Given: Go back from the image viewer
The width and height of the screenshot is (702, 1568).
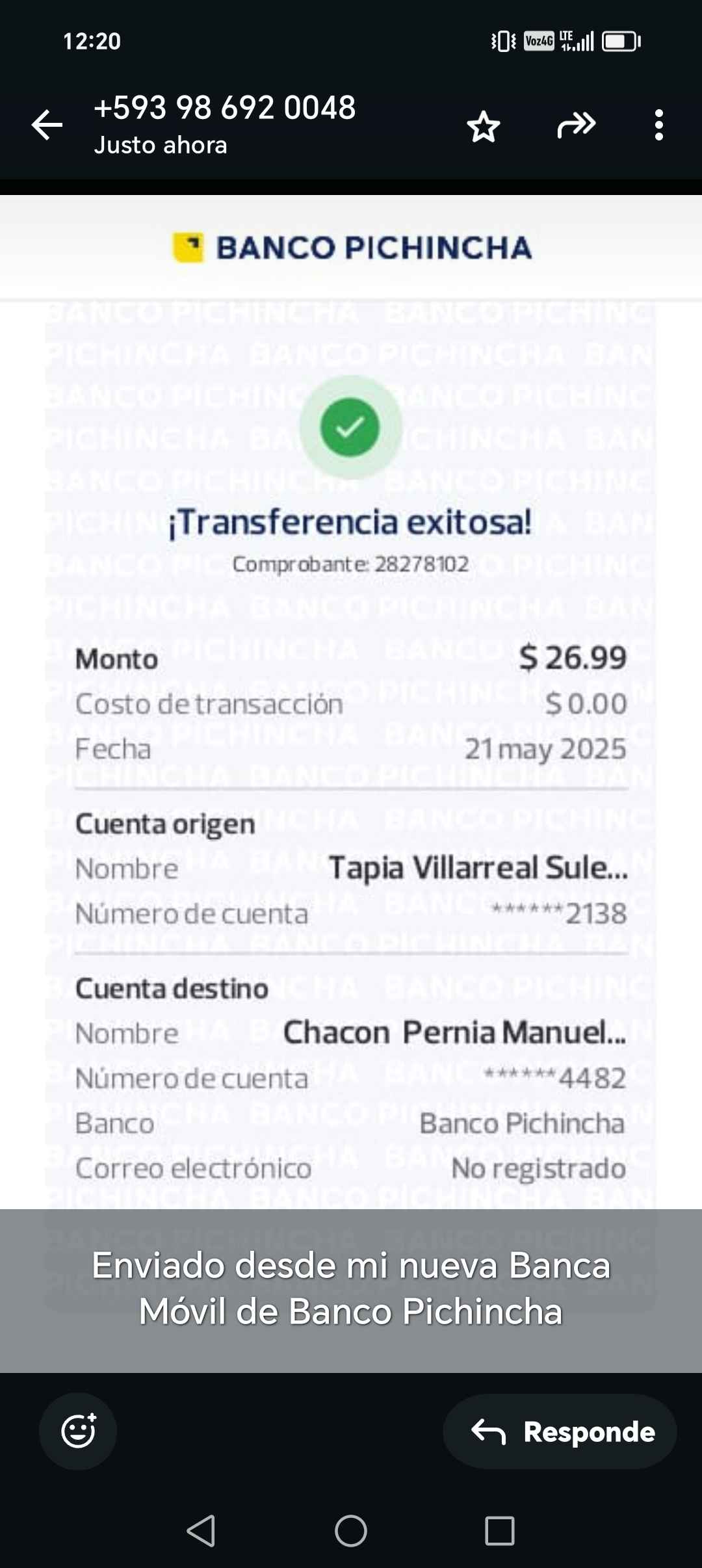Looking at the screenshot, I should point(47,125).
